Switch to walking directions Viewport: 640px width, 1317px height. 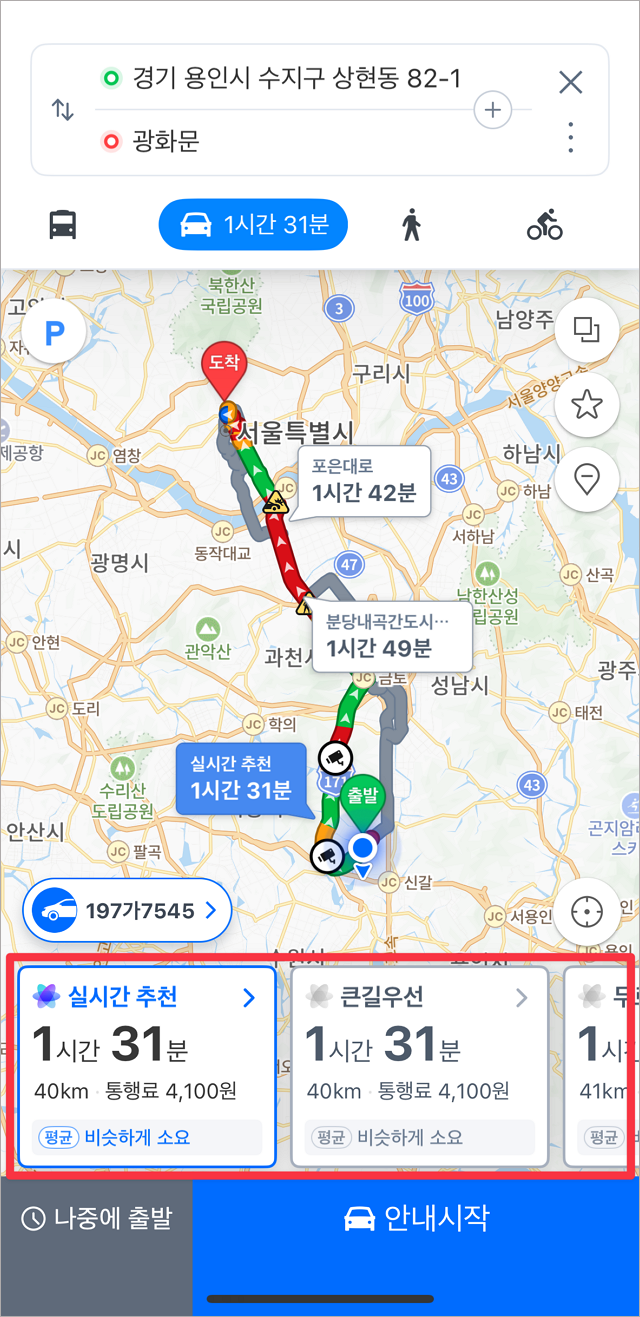coord(411,225)
